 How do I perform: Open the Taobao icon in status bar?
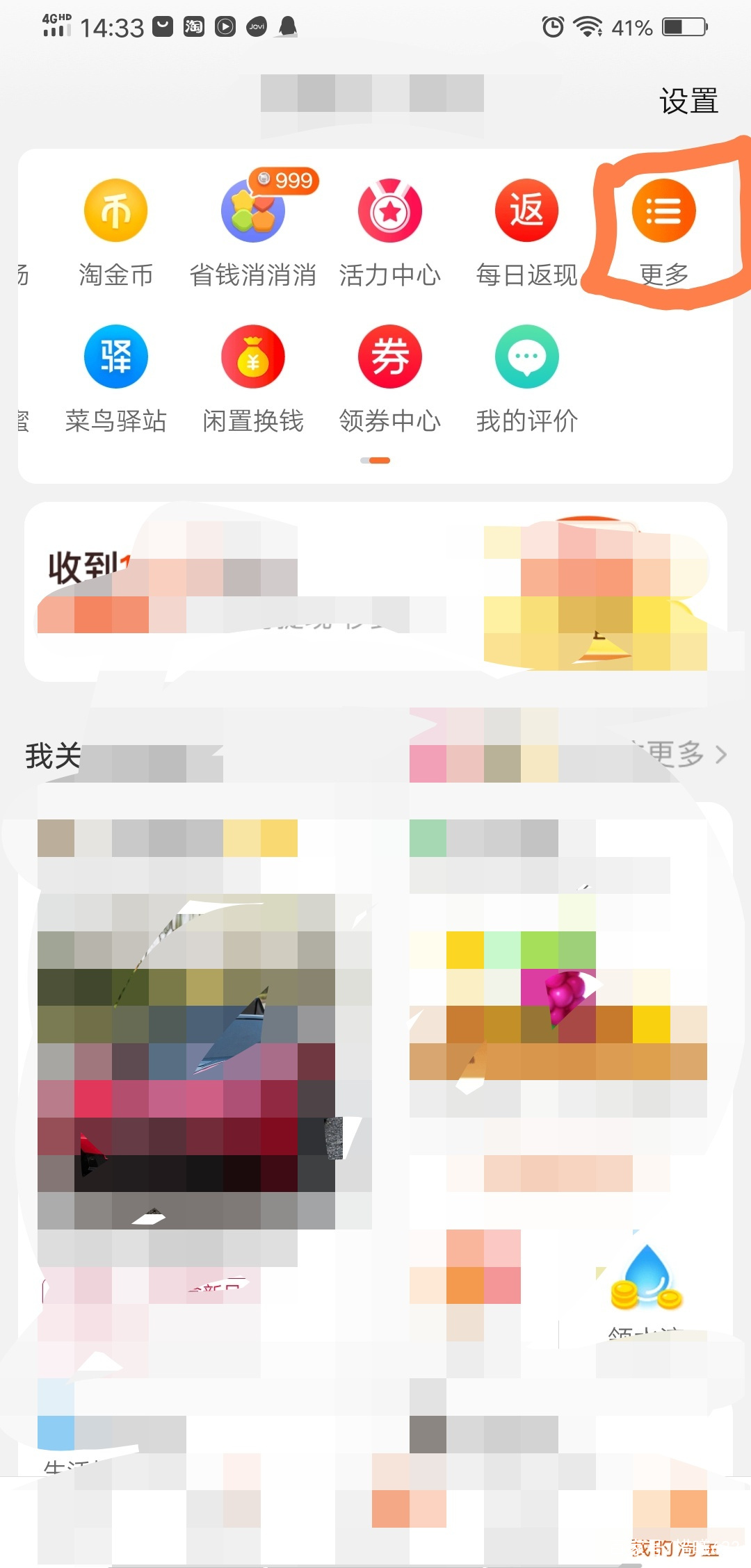193,26
